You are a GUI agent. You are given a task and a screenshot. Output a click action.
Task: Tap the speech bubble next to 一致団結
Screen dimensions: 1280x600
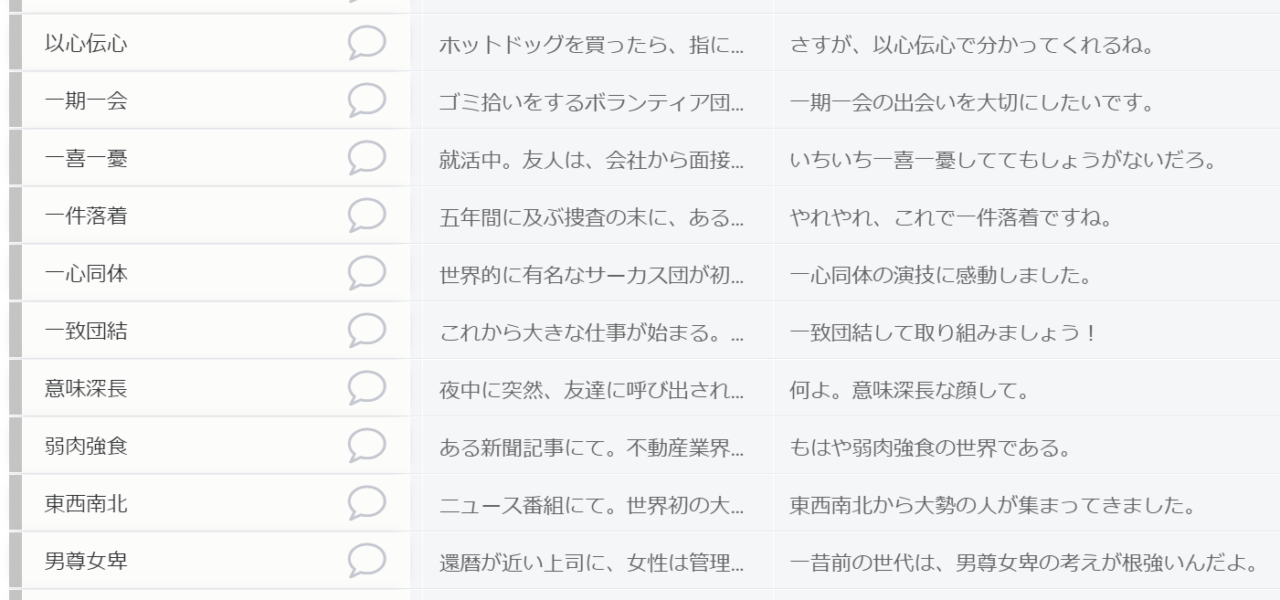pos(367,331)
